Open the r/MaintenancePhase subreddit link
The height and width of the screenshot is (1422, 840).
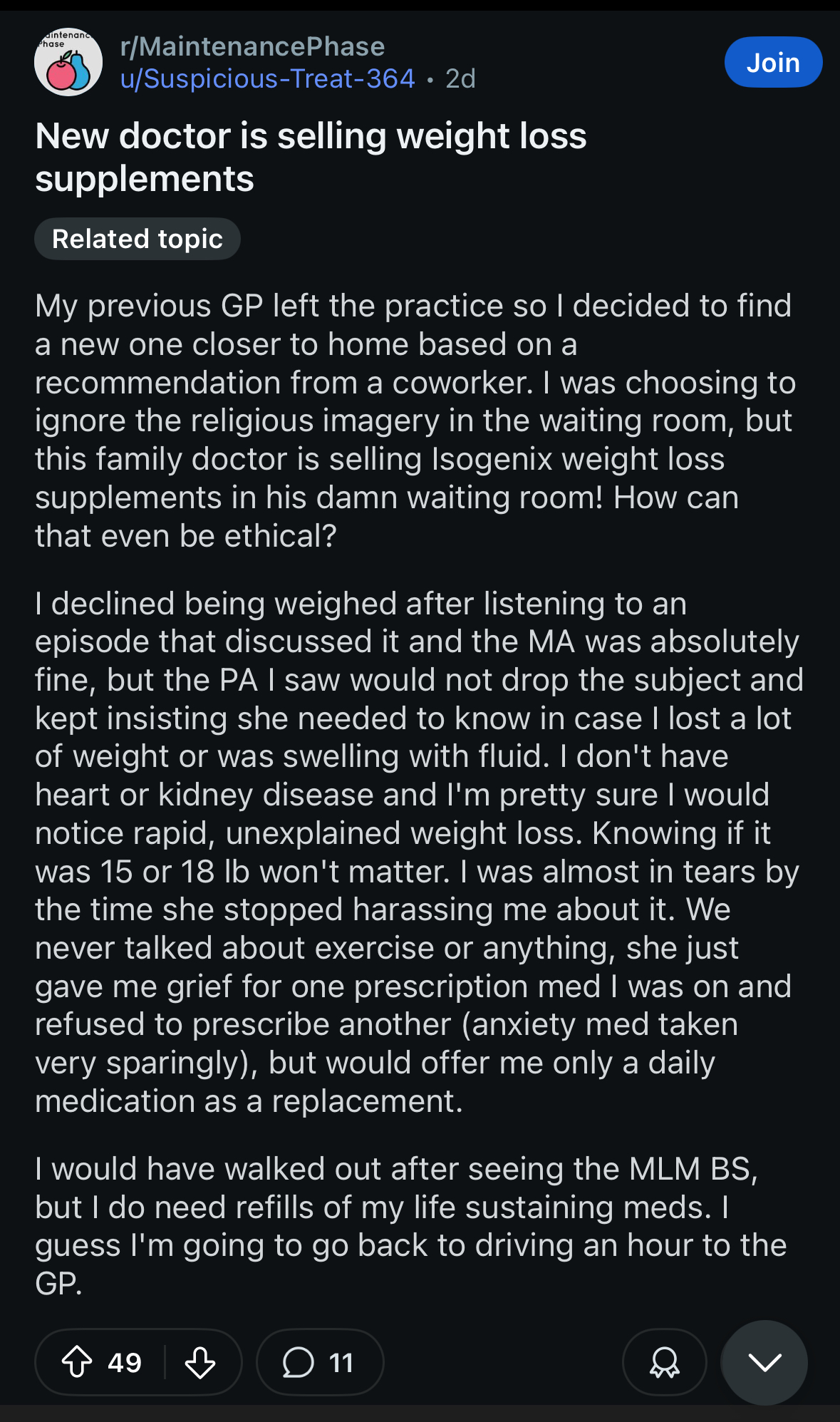click(252, 47)
